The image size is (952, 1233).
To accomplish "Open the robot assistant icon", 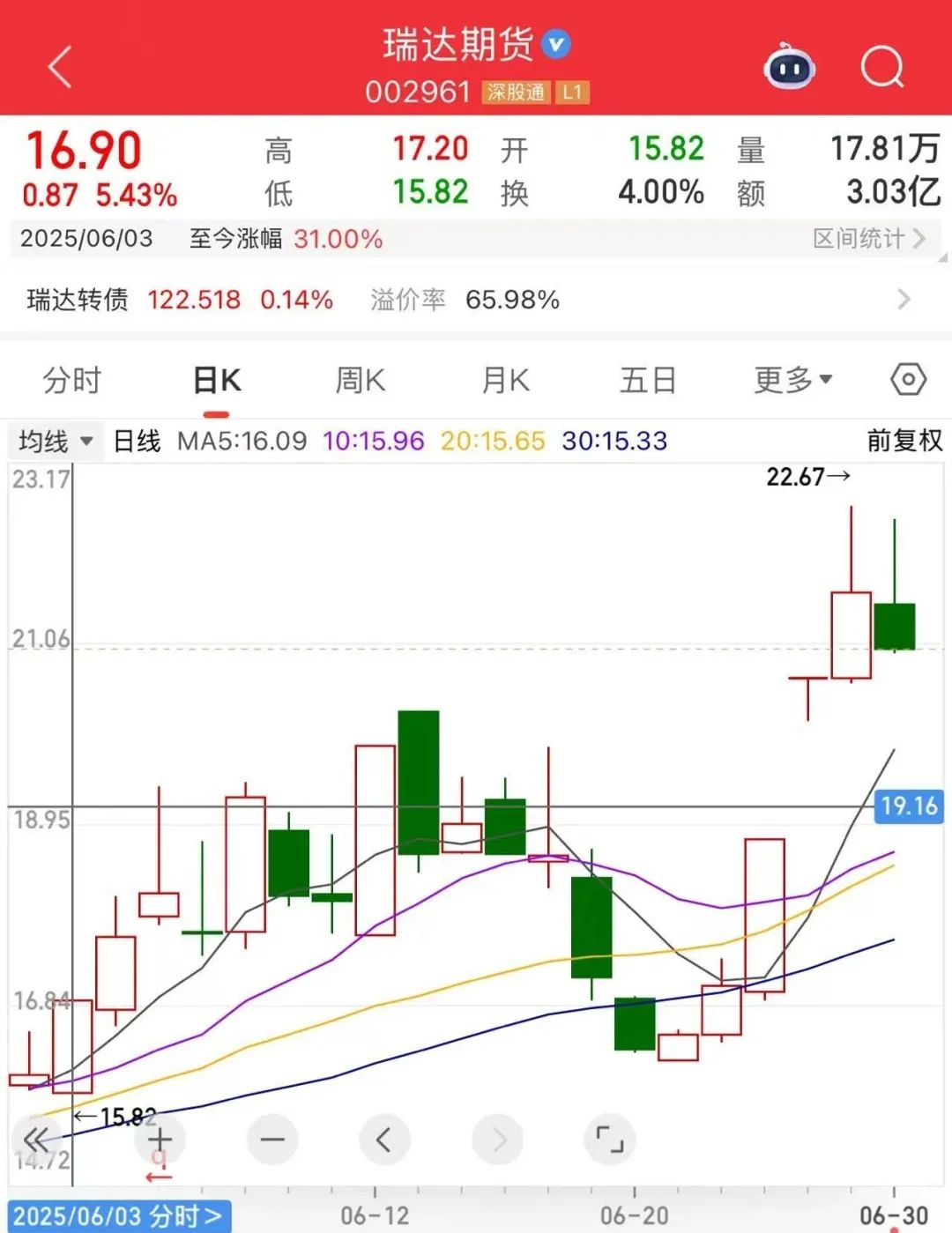I will [789, 68].
